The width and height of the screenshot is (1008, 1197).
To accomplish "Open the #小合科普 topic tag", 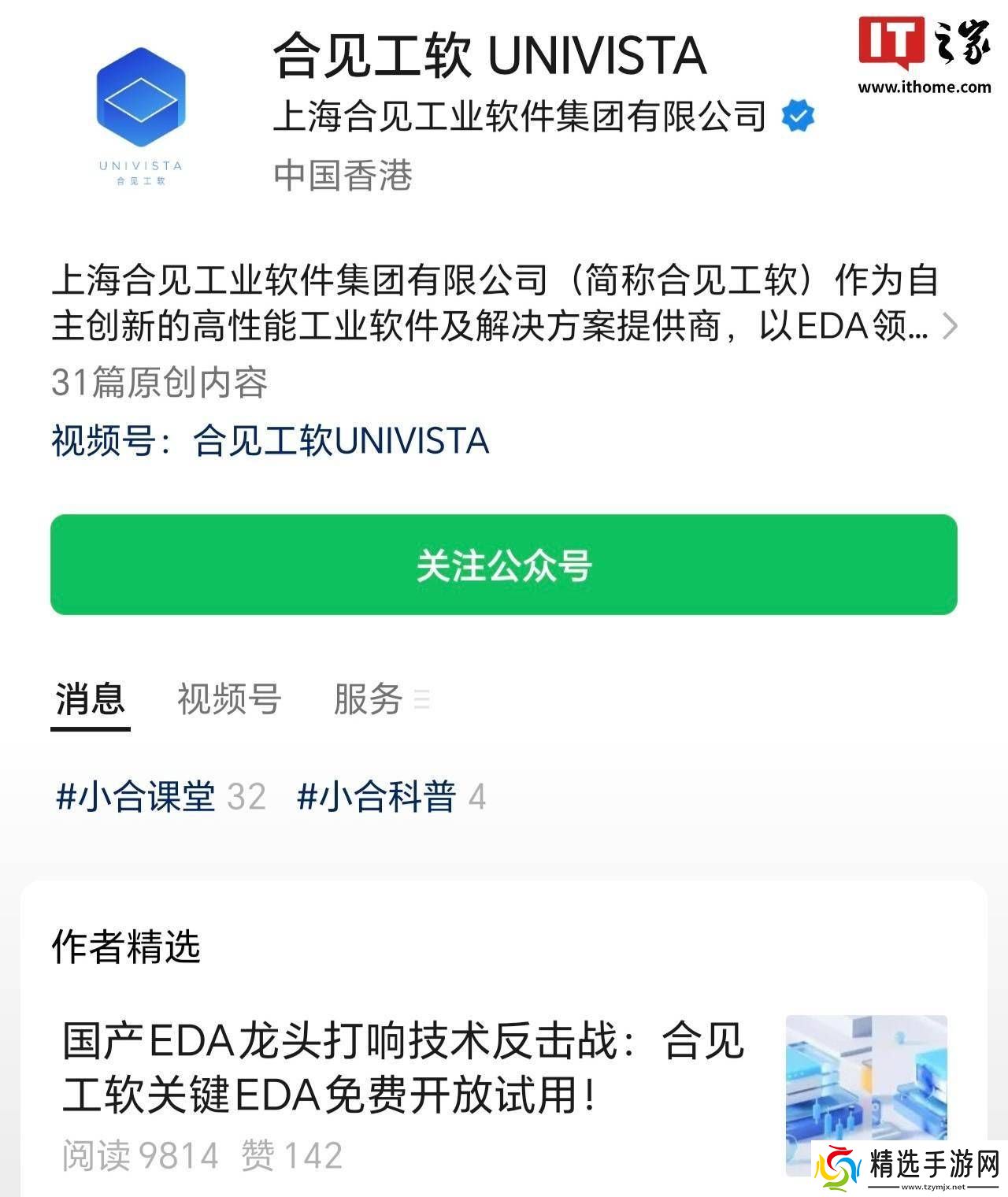I will [x=376, y=796].
